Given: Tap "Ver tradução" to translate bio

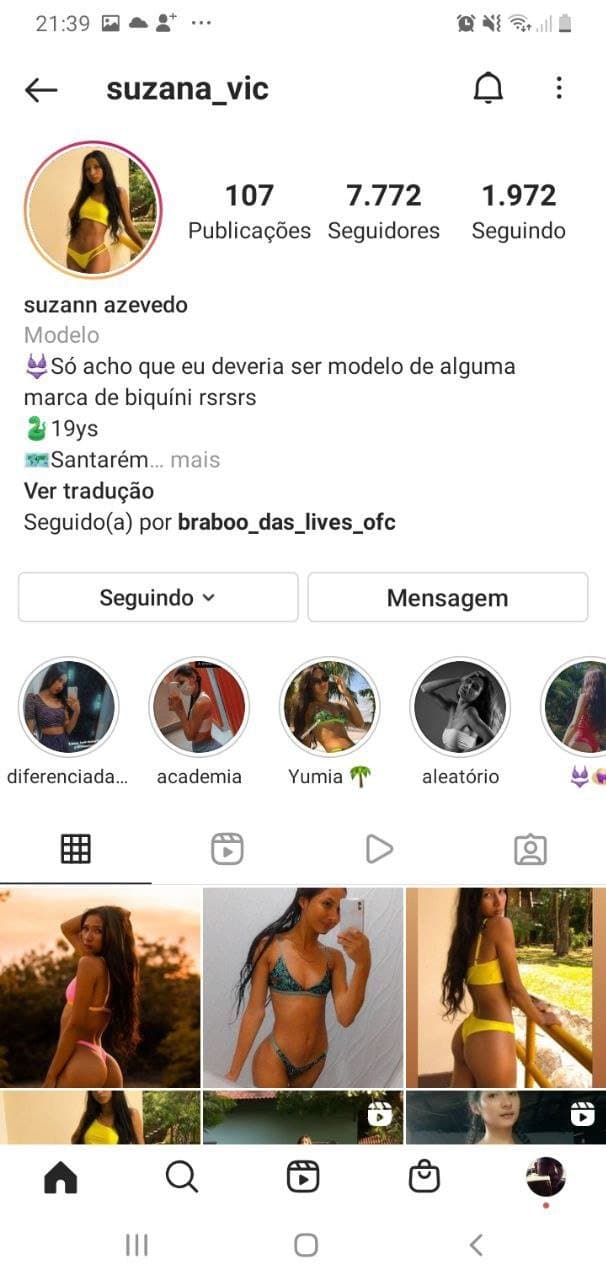Looking at the screenshot, I should point(89,491).
